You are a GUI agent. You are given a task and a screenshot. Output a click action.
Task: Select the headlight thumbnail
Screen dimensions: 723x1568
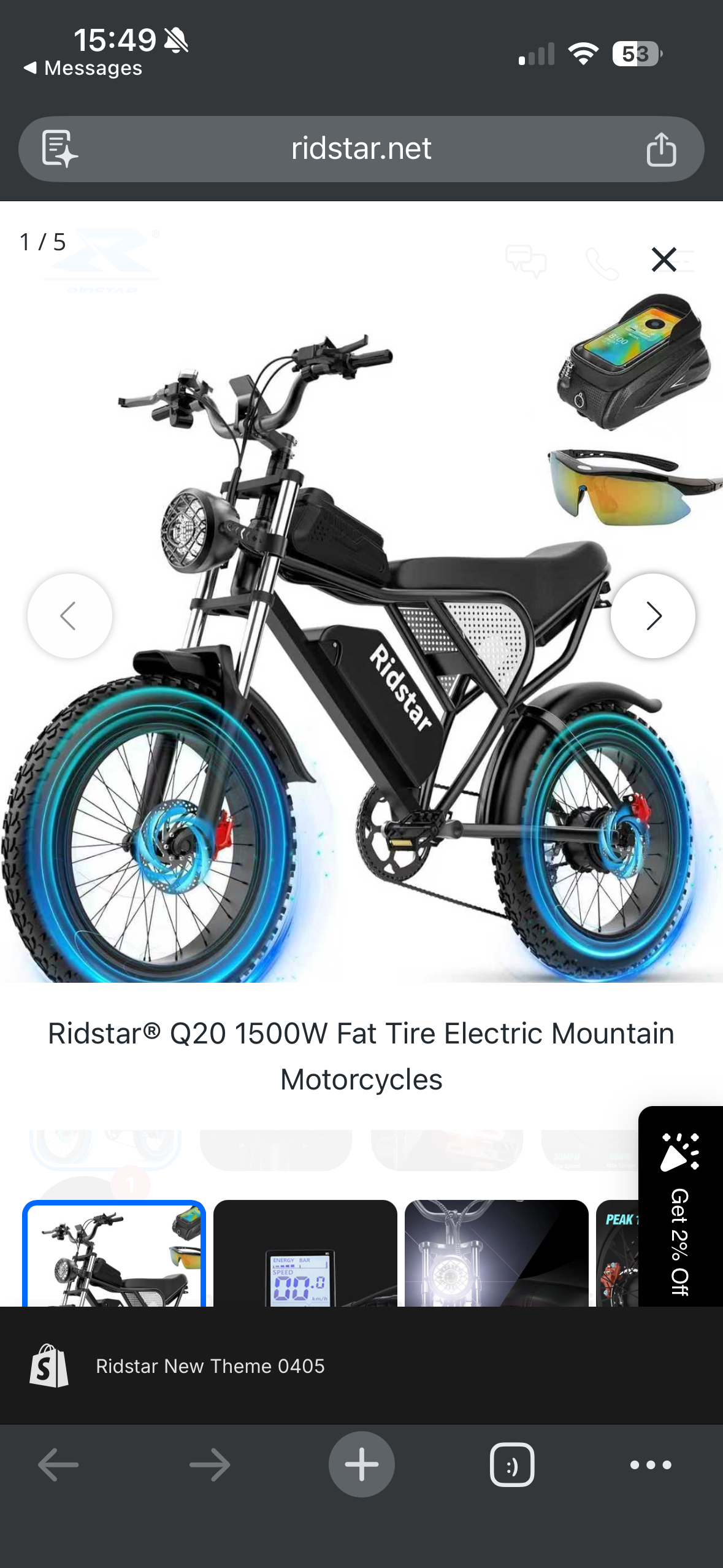[x=496, y=1255]
